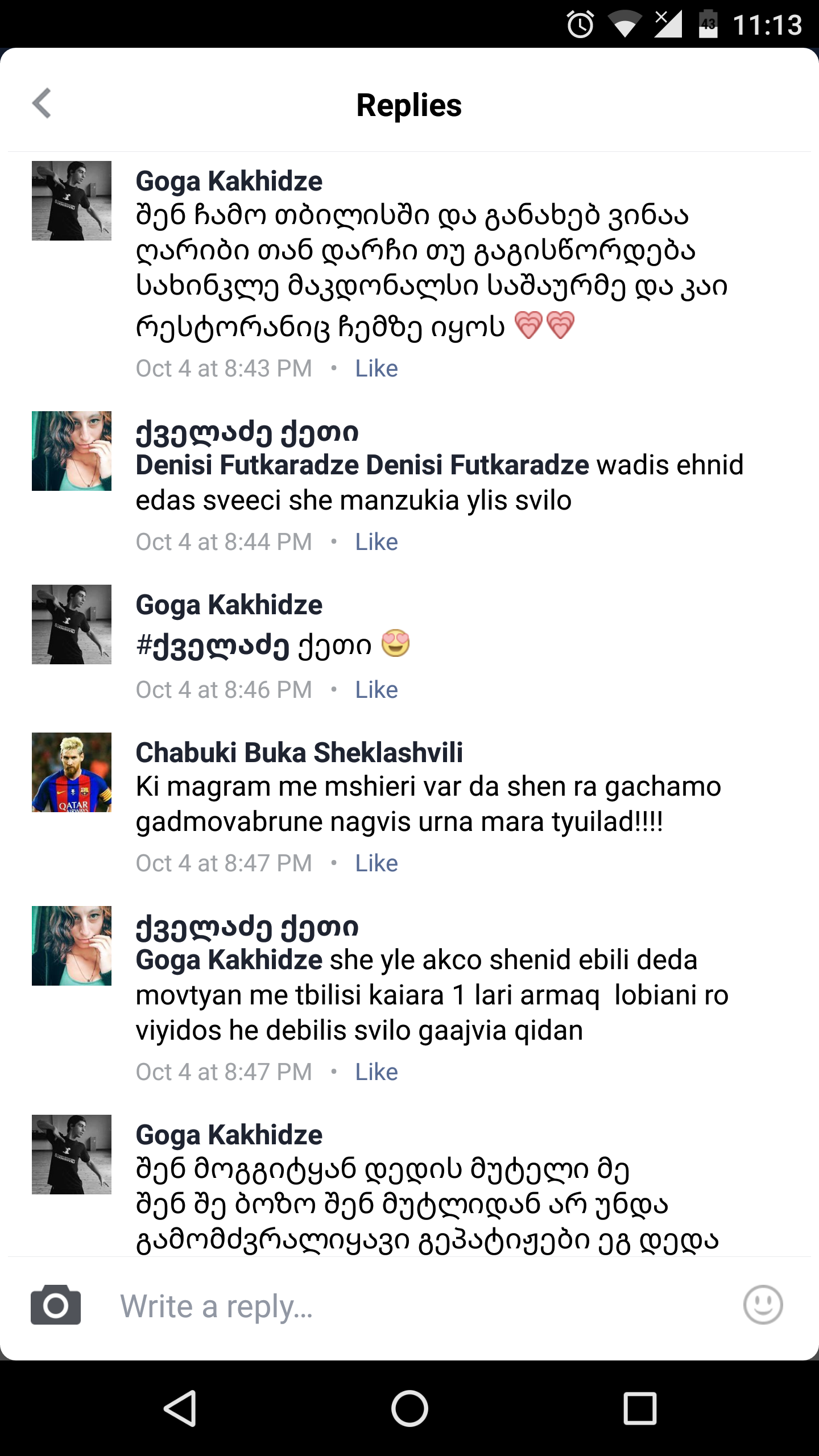The image size is (819, 1456).
Task: Open the recent apps overview
Action: pyautogui.click(x=640, y=1408)
